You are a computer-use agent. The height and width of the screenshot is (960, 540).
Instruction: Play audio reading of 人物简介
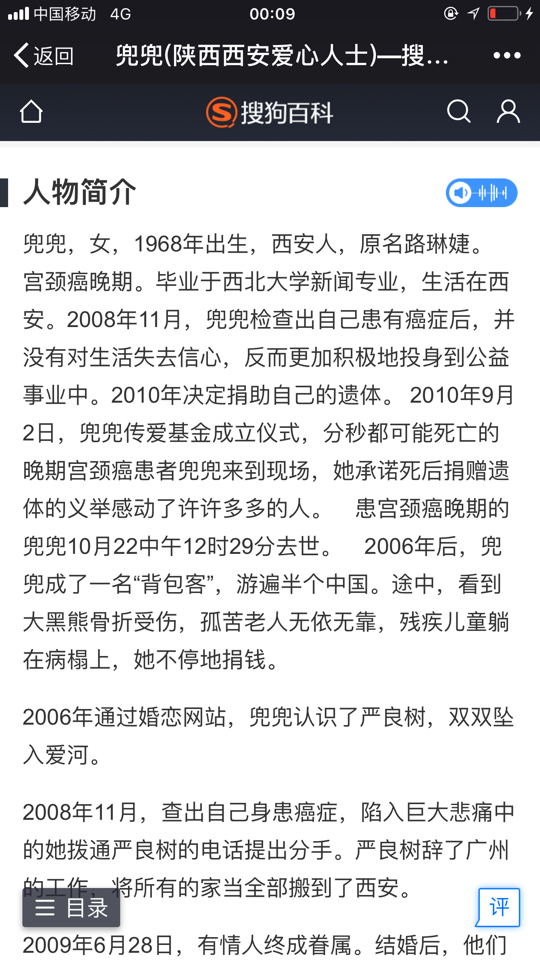[481, 193]
